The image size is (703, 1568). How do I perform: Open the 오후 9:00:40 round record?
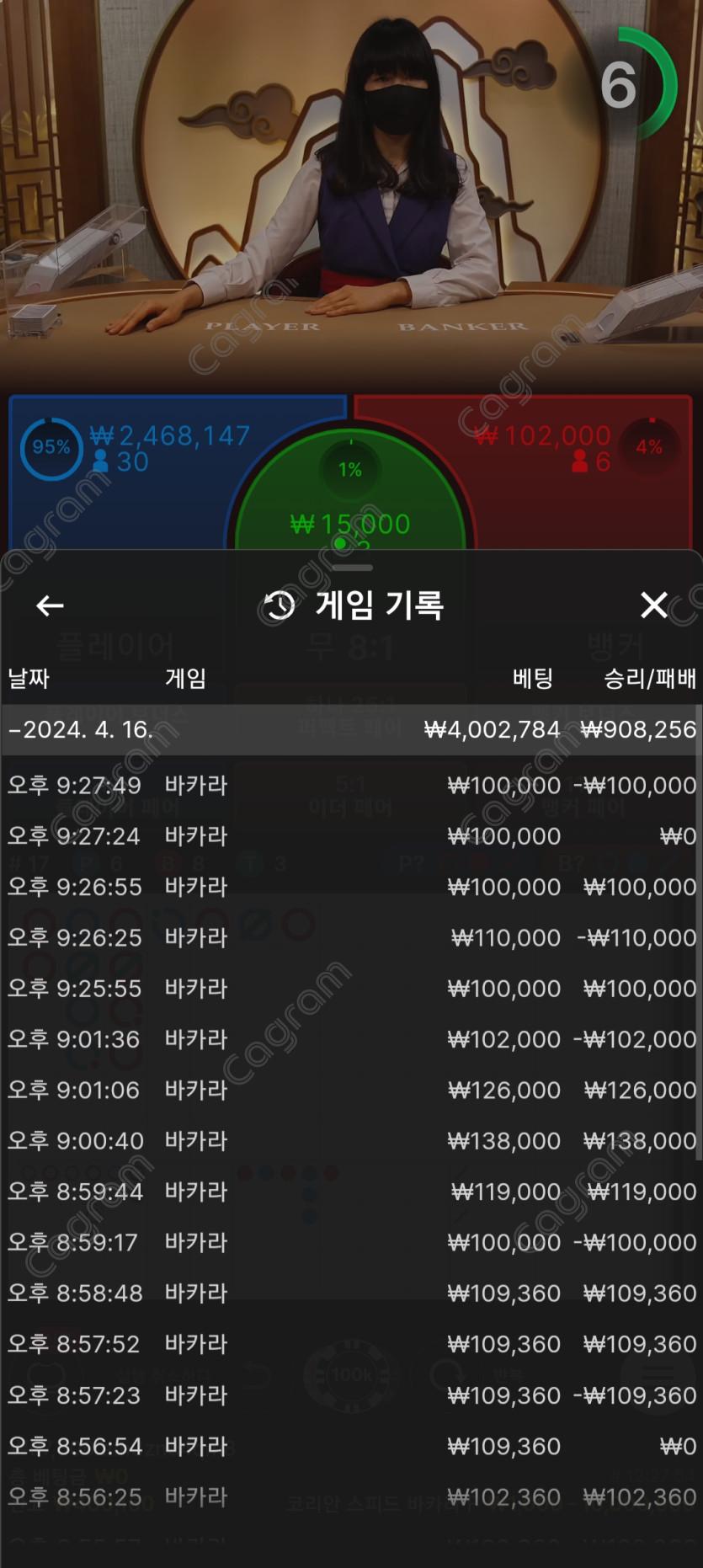(x=351, y=1141)
